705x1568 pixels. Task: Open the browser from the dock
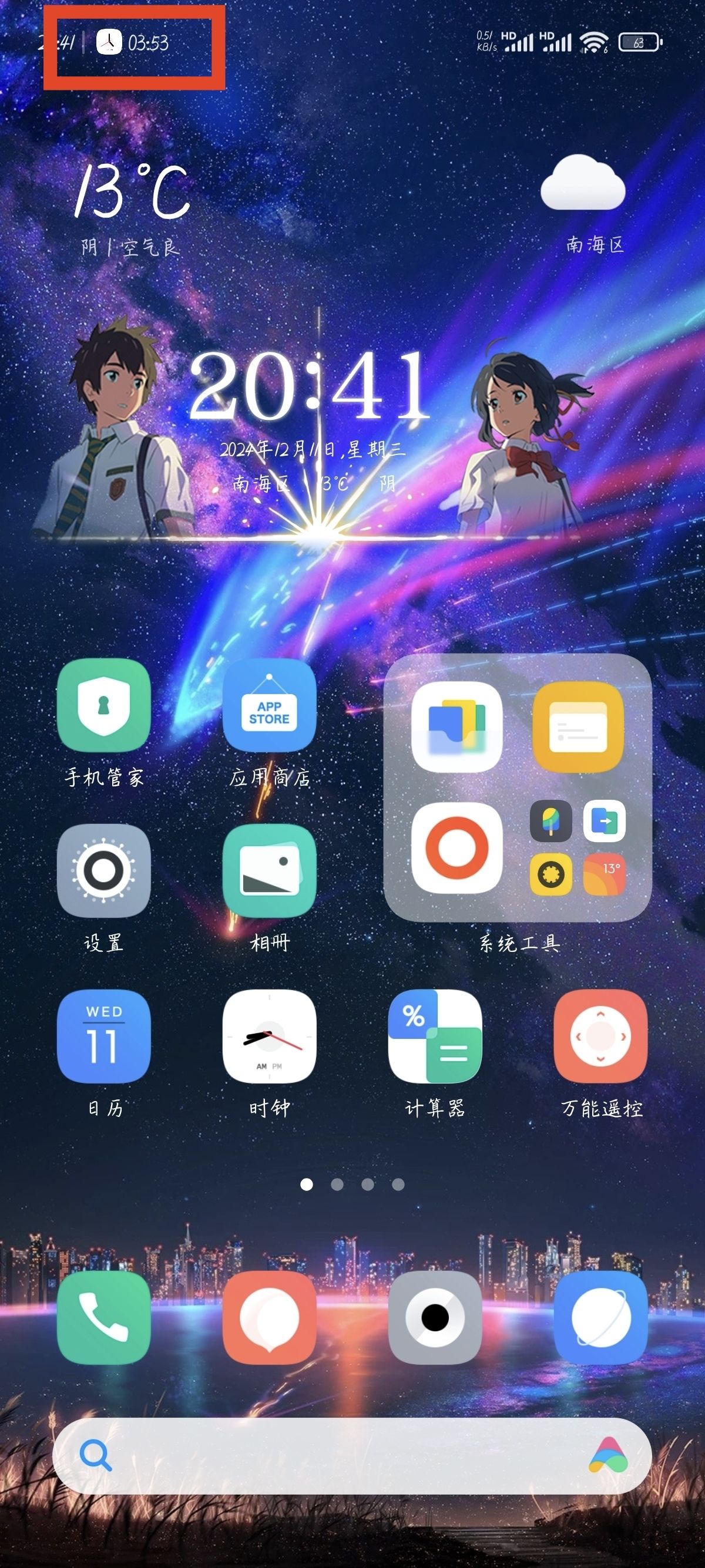coord(600,1317)
